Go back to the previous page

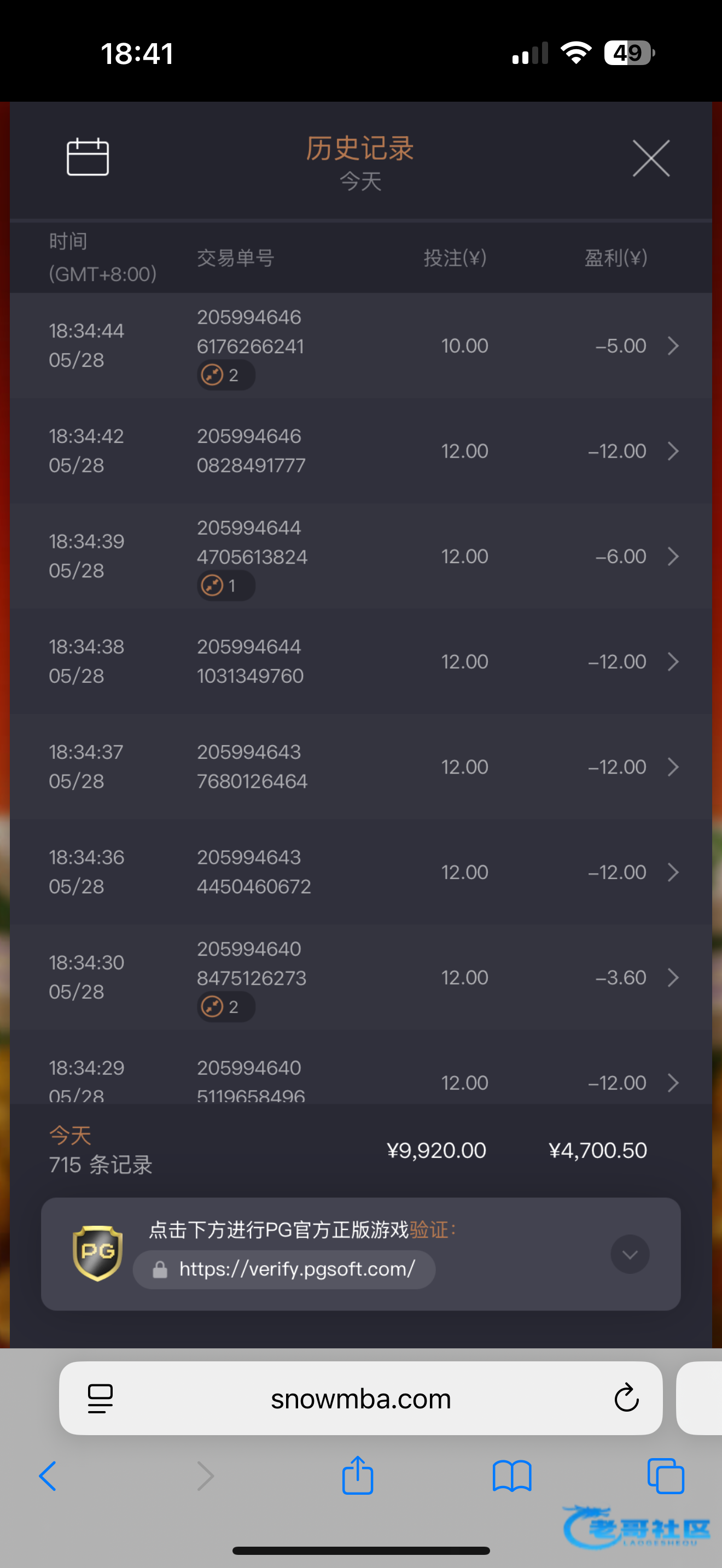pos(48,1476)
